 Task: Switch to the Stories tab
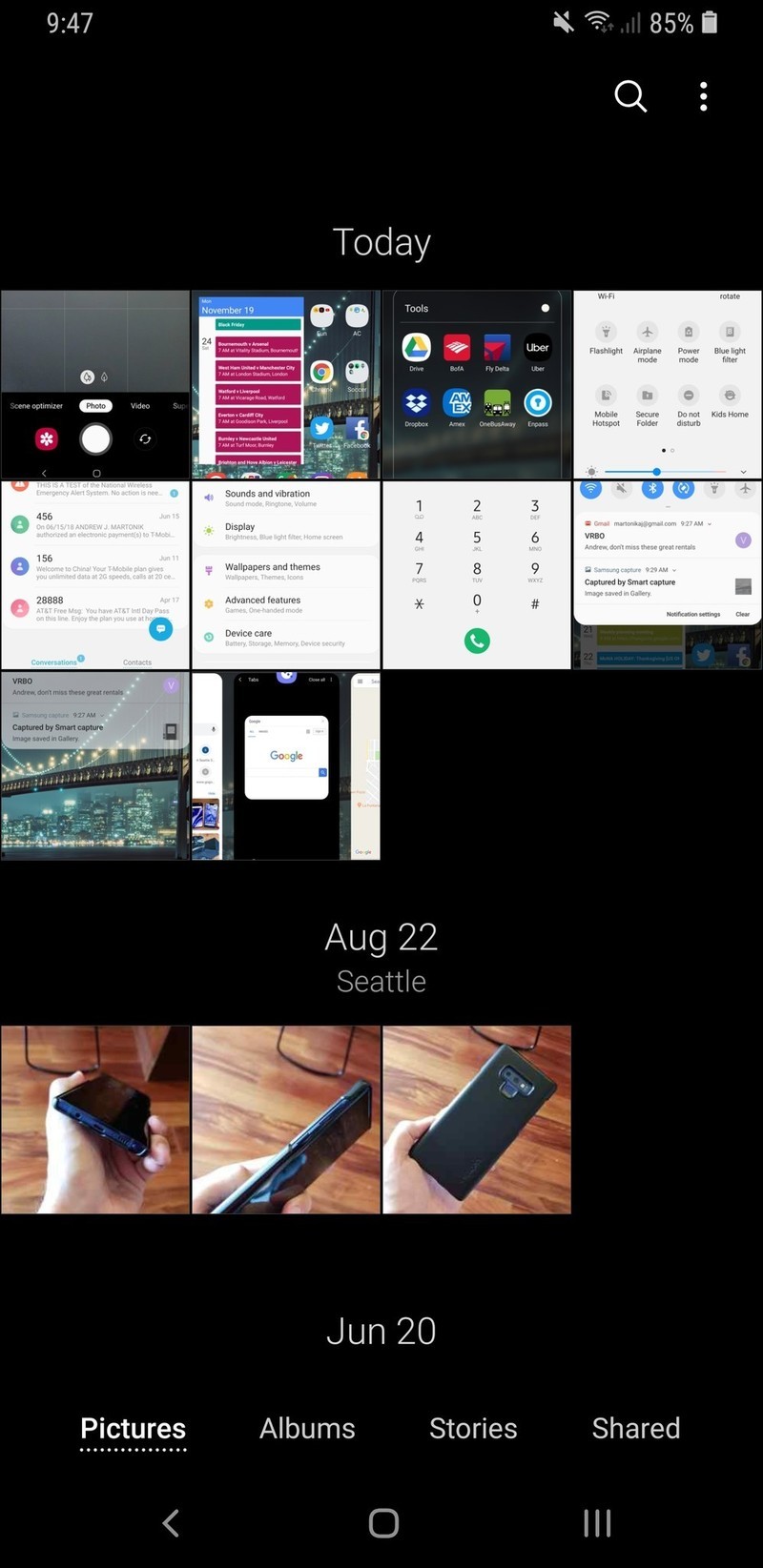[x=473, y=1428]
